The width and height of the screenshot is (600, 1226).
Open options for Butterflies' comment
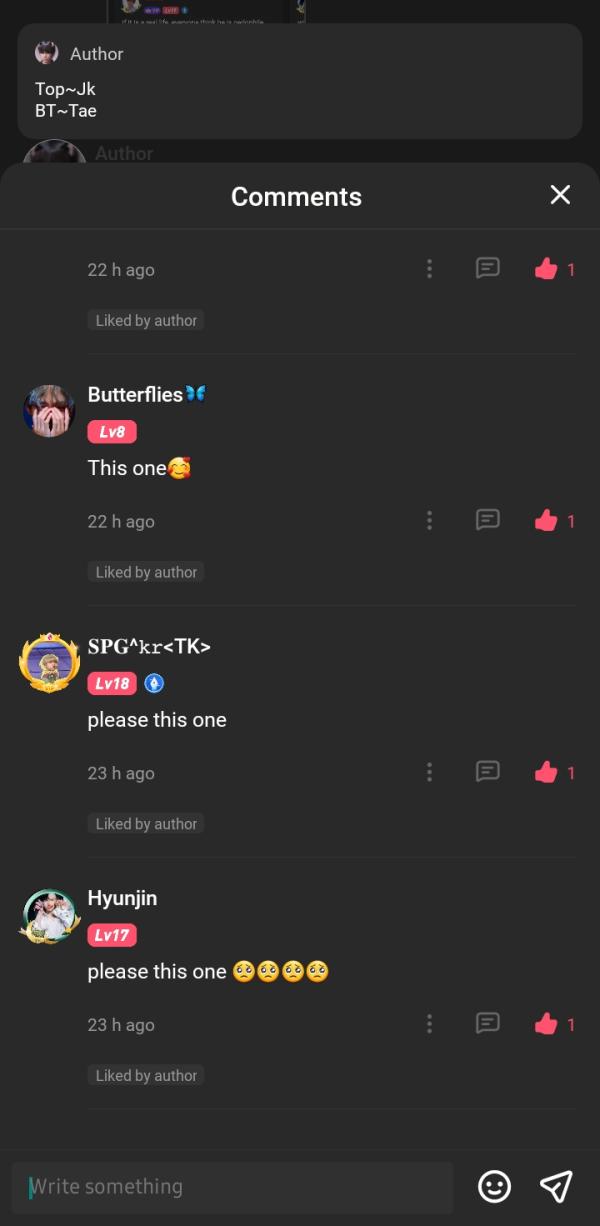(x=429, y=520)
